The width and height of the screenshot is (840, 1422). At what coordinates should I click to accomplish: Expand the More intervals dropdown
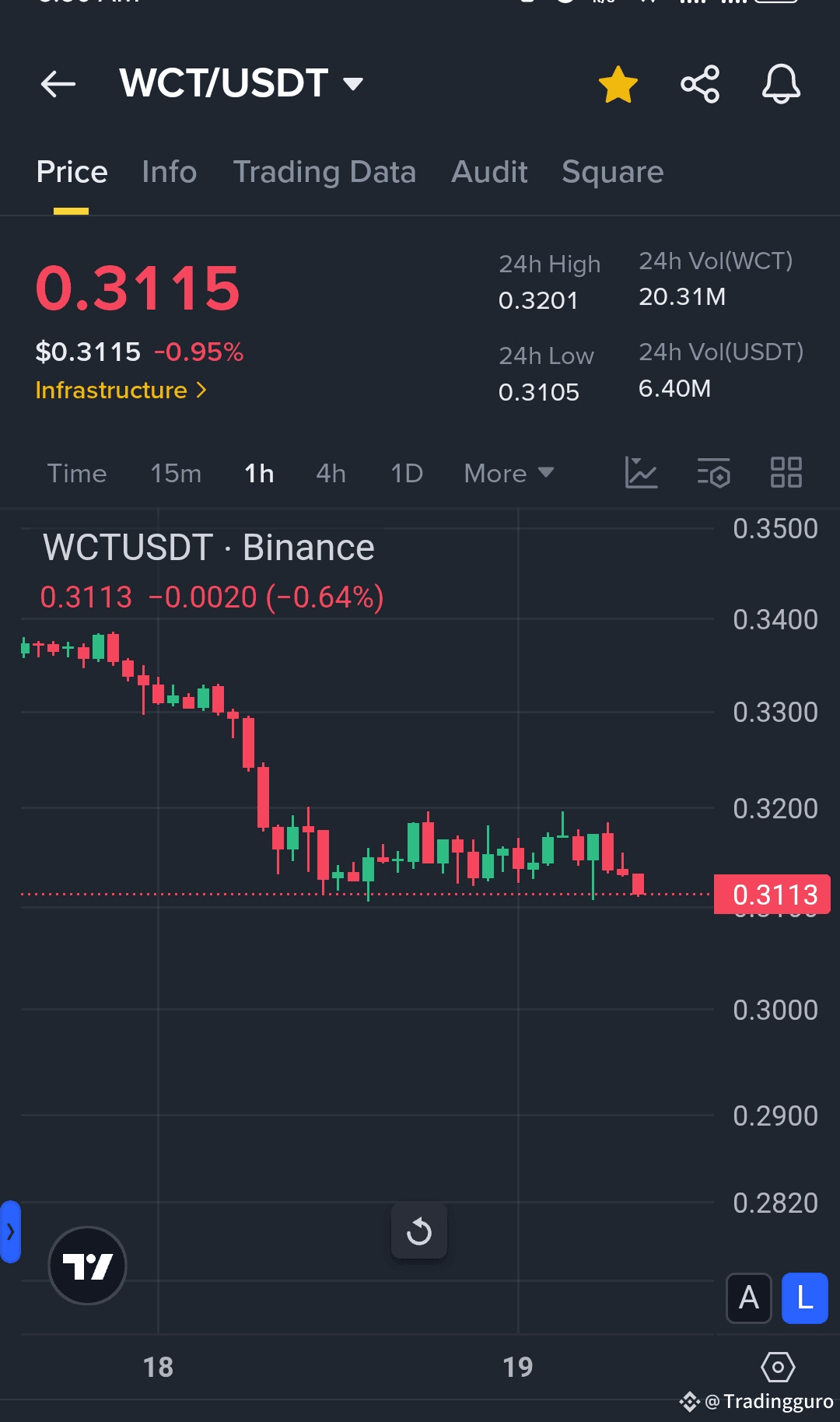tap(509, 473)
